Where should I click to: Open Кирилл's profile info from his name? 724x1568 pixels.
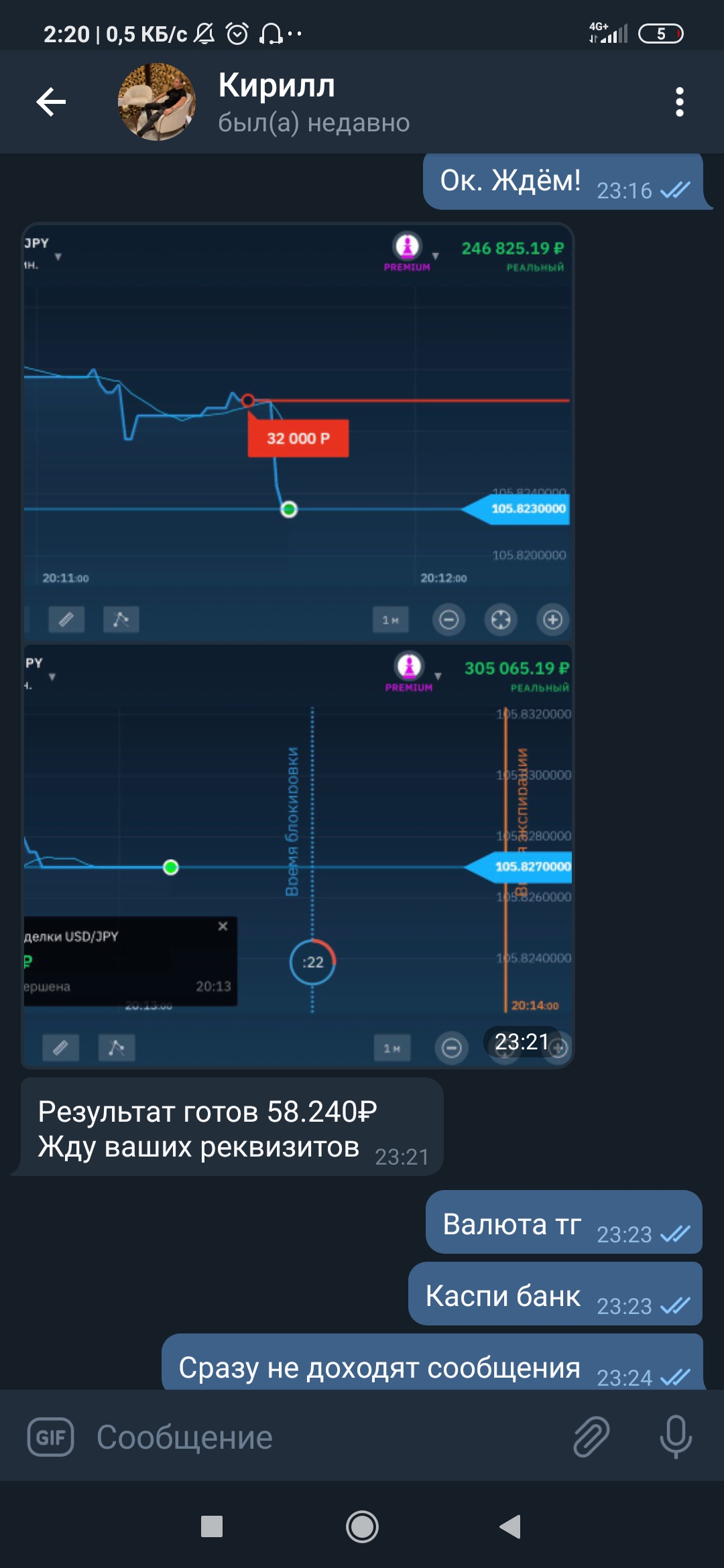click(x=276, y=86)
